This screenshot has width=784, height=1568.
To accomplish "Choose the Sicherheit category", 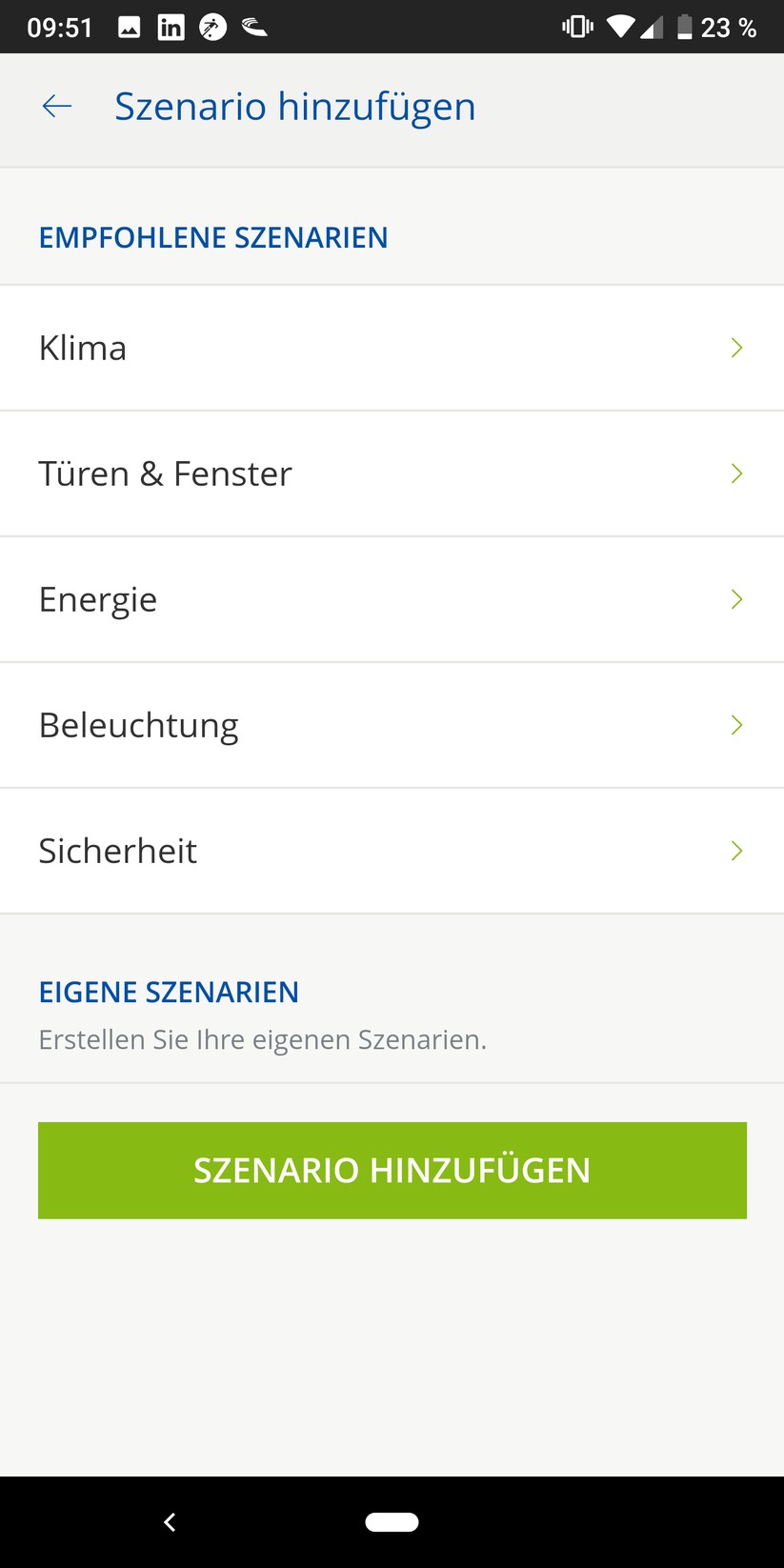I will pyautogui.click(x=392, y=852).
